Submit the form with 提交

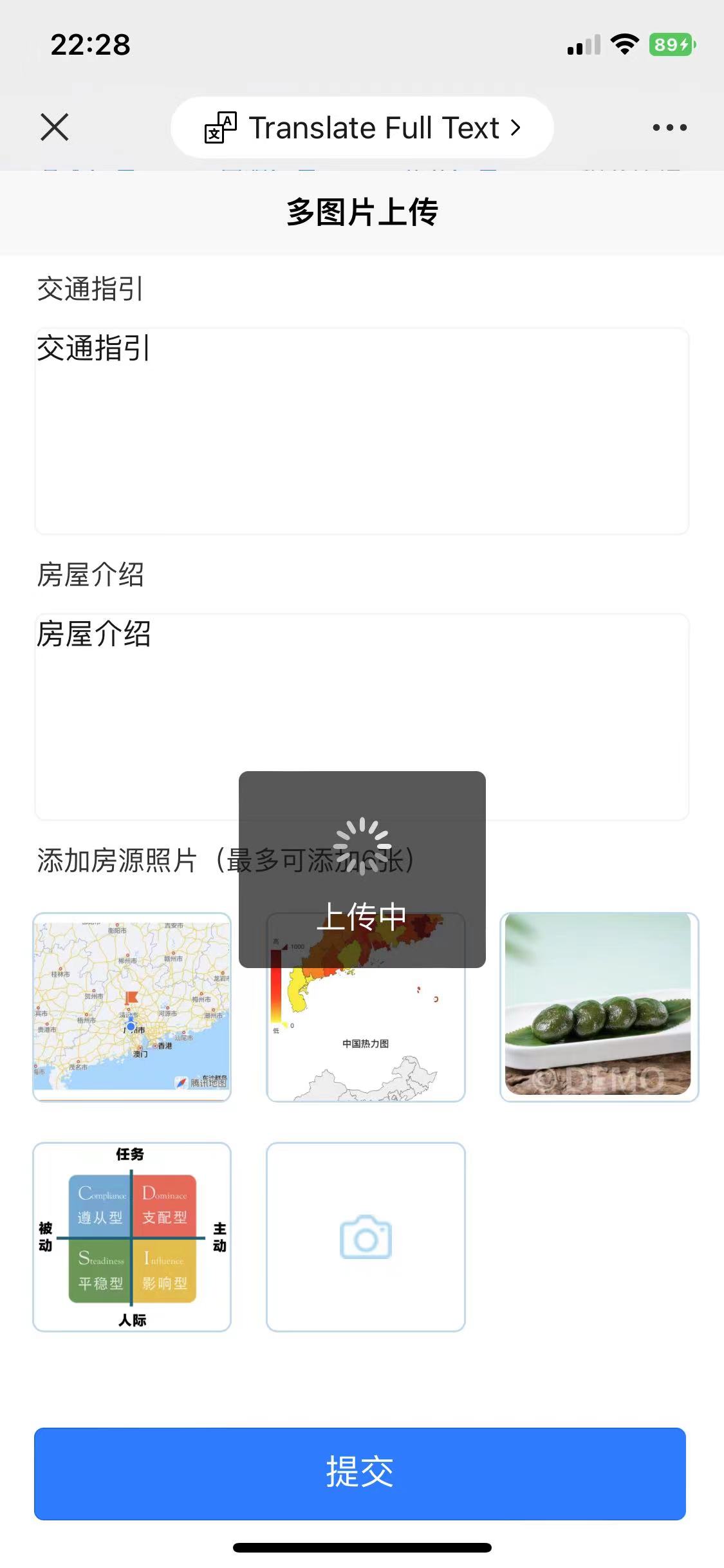click(360, 1473)
